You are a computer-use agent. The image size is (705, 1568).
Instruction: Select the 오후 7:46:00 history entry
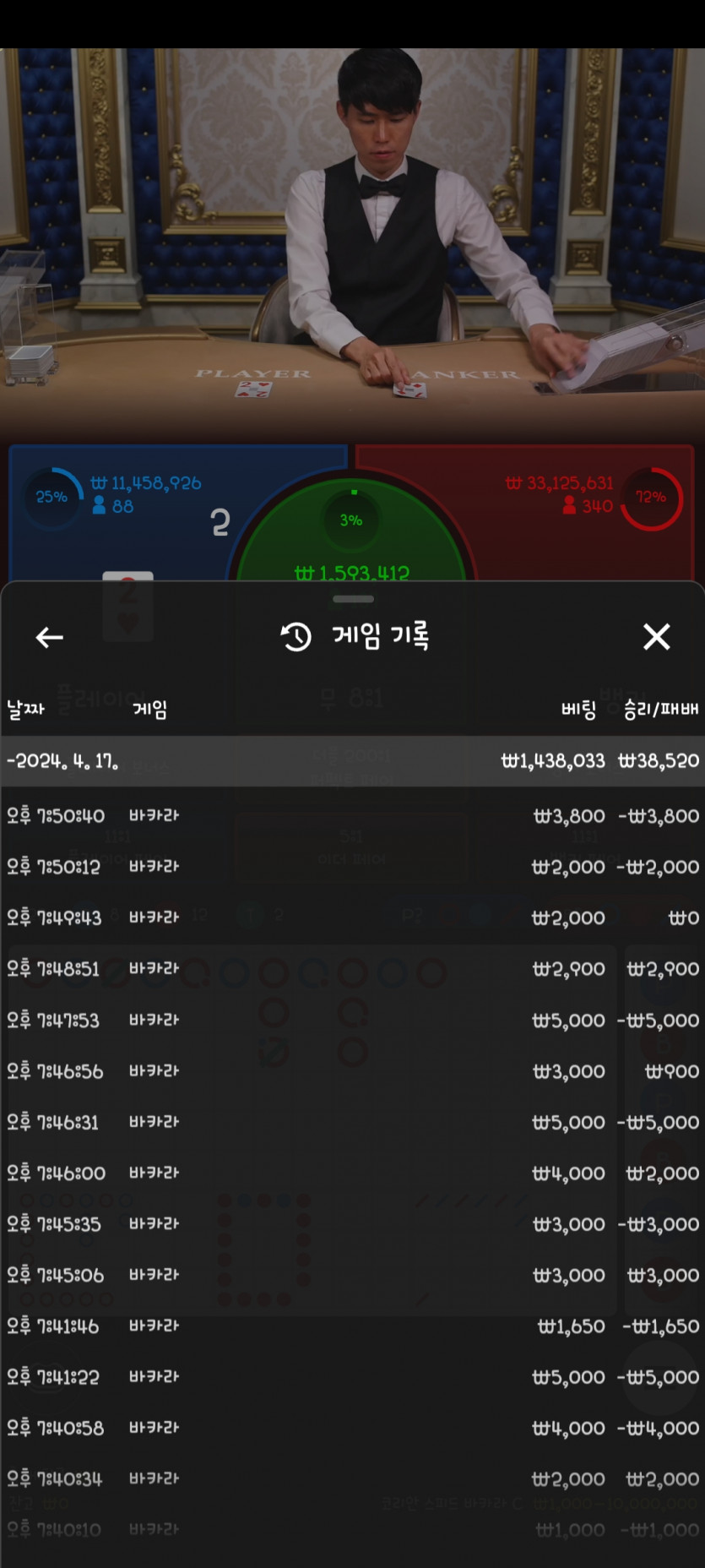coord(352,1173)
